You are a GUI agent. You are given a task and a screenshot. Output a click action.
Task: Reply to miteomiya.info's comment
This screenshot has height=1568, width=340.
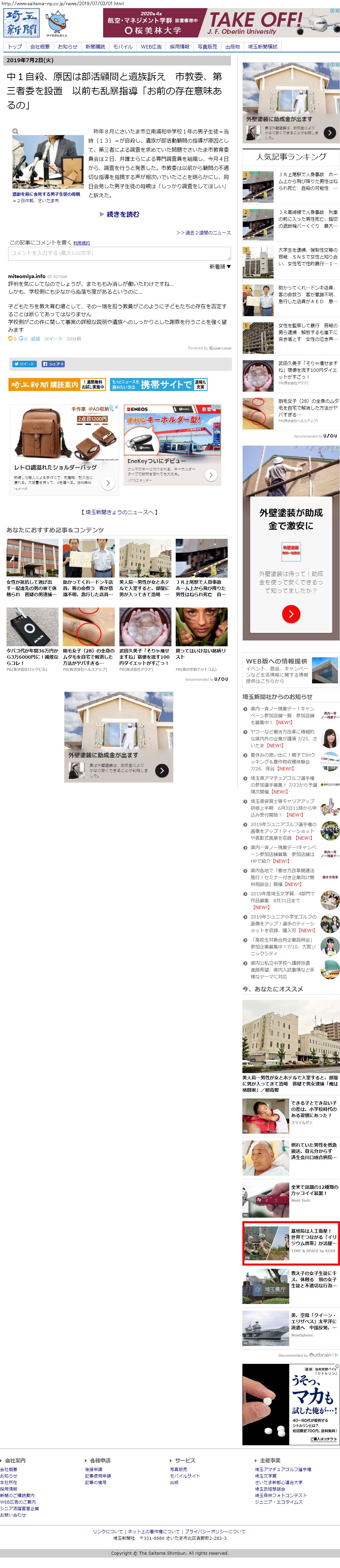click(35, 338)
